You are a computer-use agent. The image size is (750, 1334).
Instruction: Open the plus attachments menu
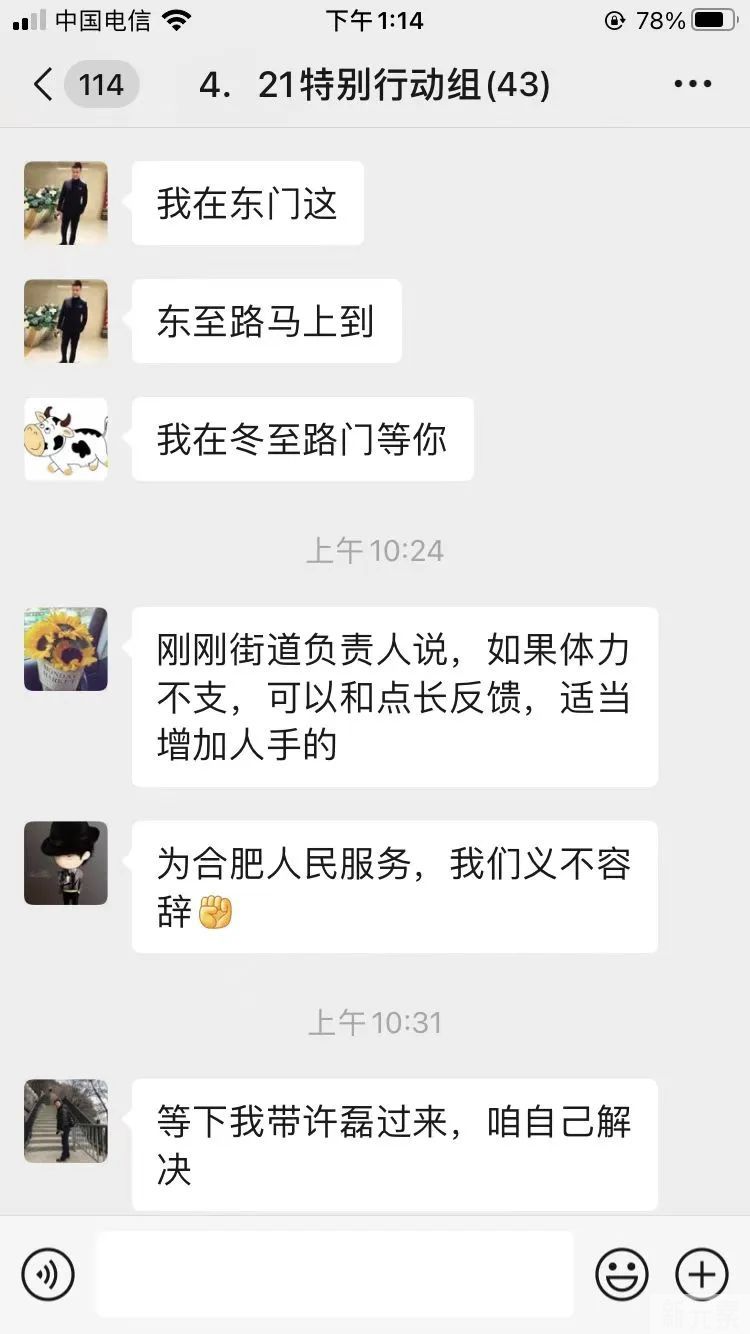point(702,1274)
